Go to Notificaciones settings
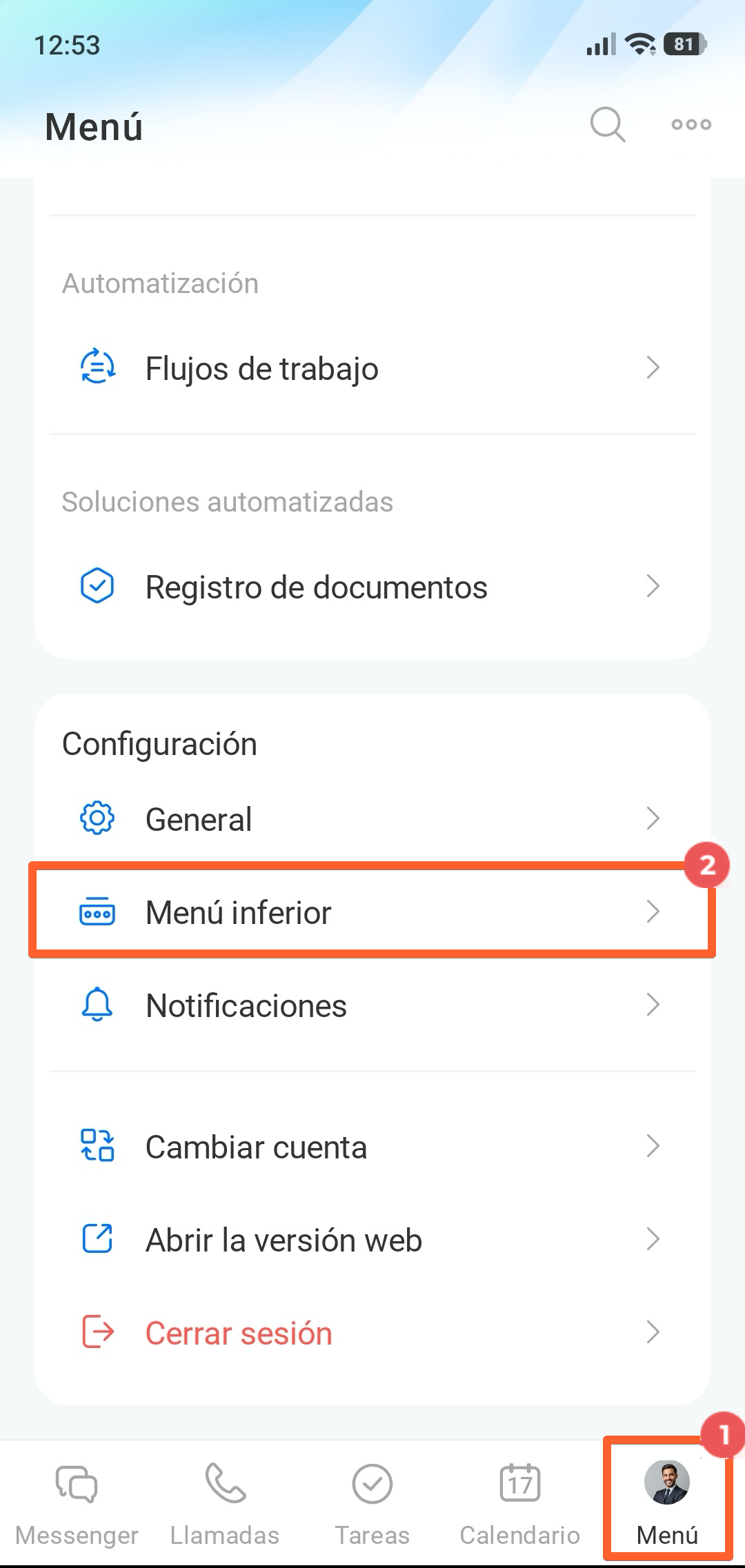This screenshot has width=745, height=1568. point(371,1005)
